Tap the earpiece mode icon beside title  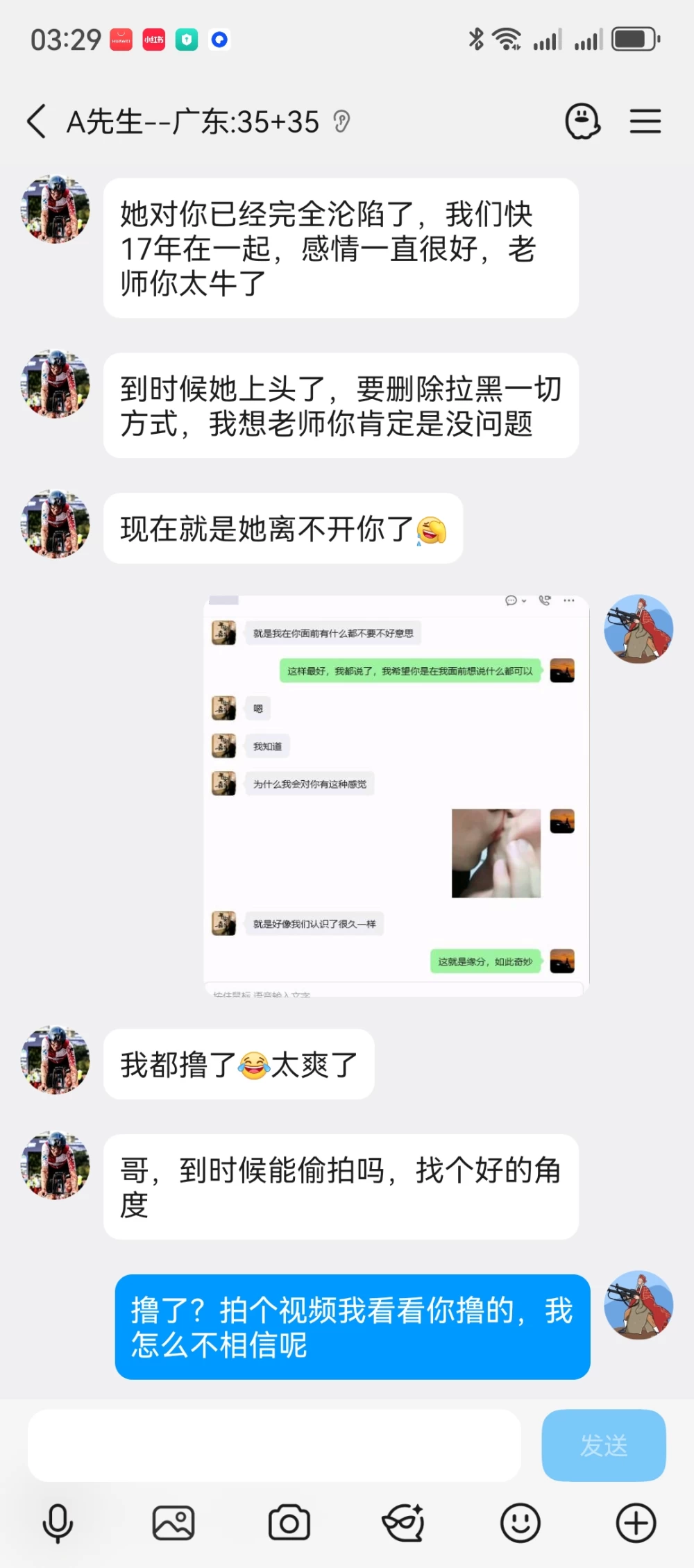(341, 122)
